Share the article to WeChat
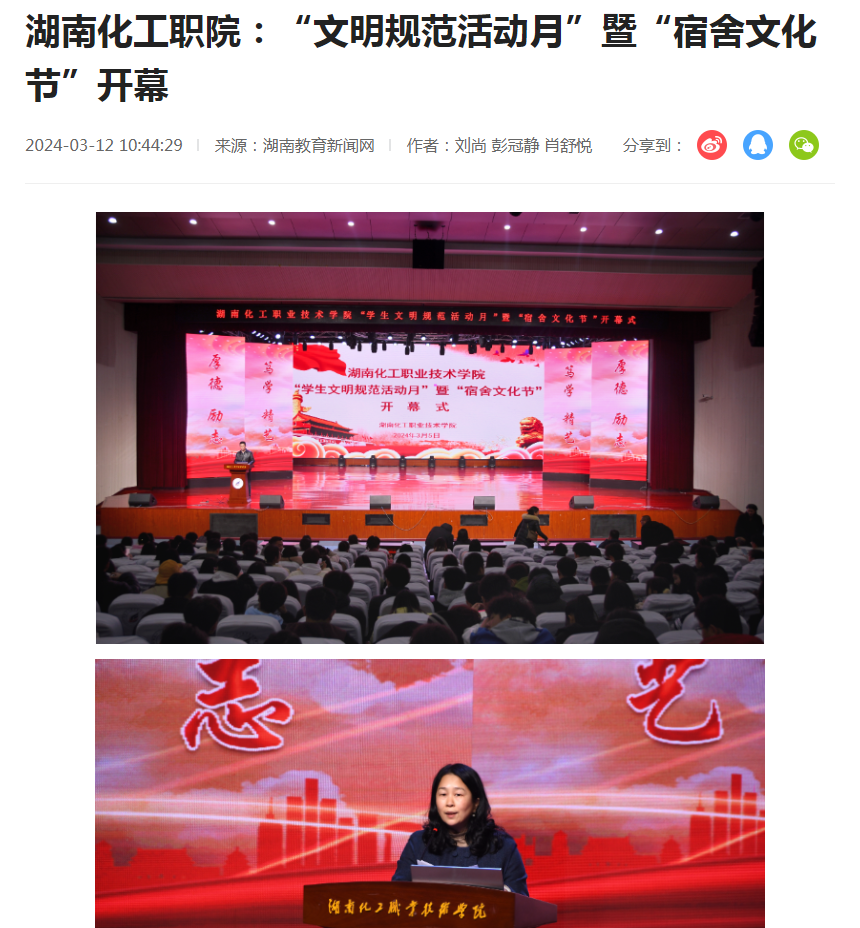The height and width of the screenshot is (928, 860). coord(804,145)
